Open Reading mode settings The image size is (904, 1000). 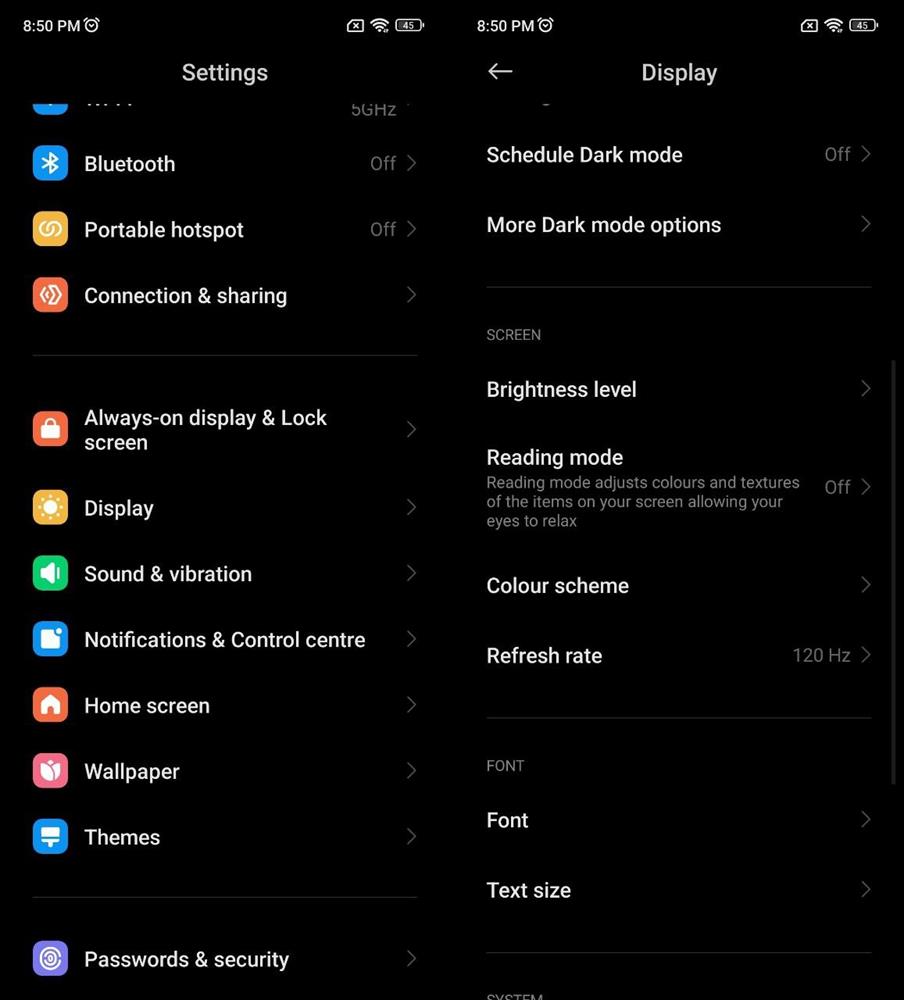678,487
